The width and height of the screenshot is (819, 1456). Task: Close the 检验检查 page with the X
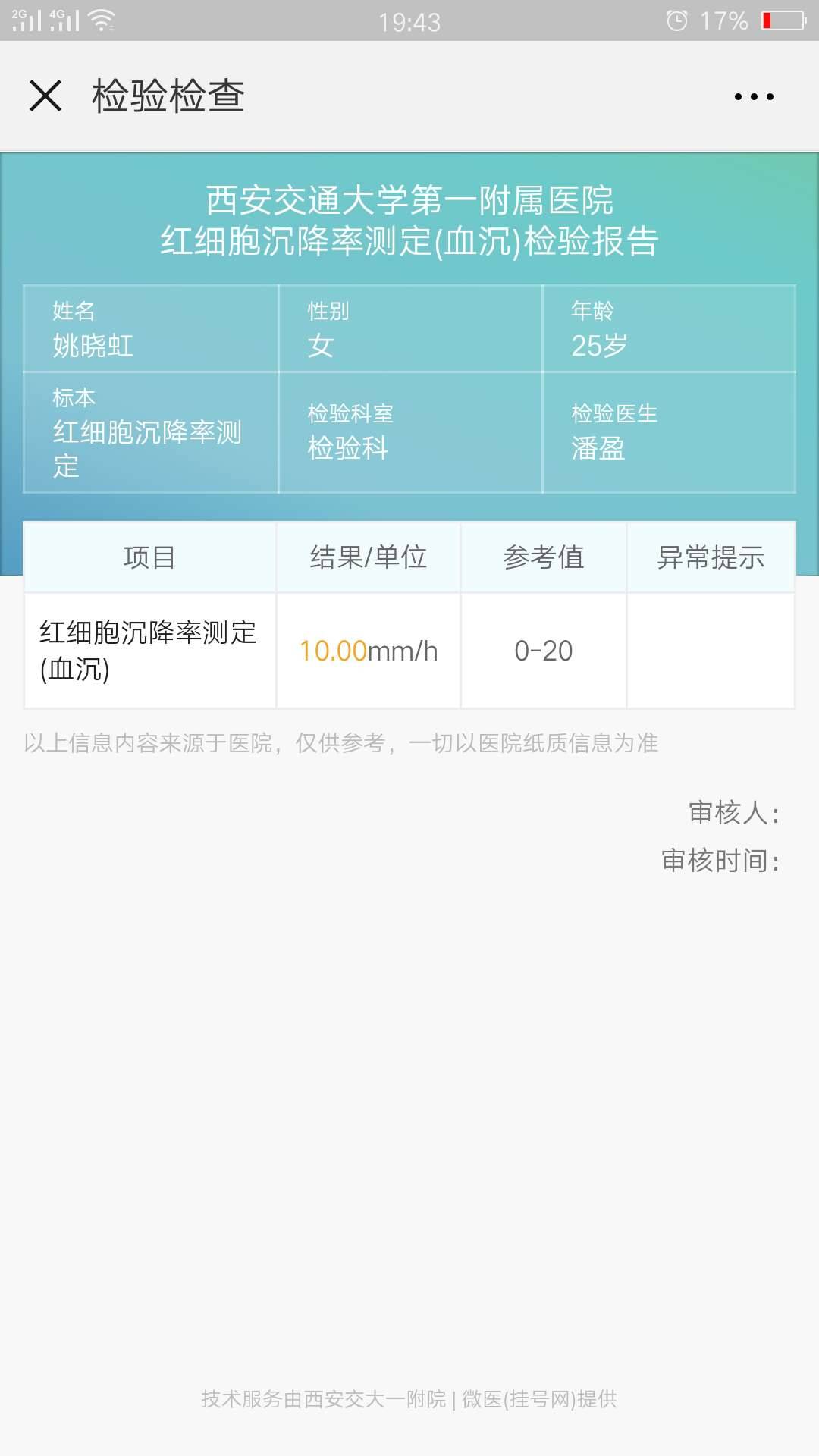click(45, 96)
